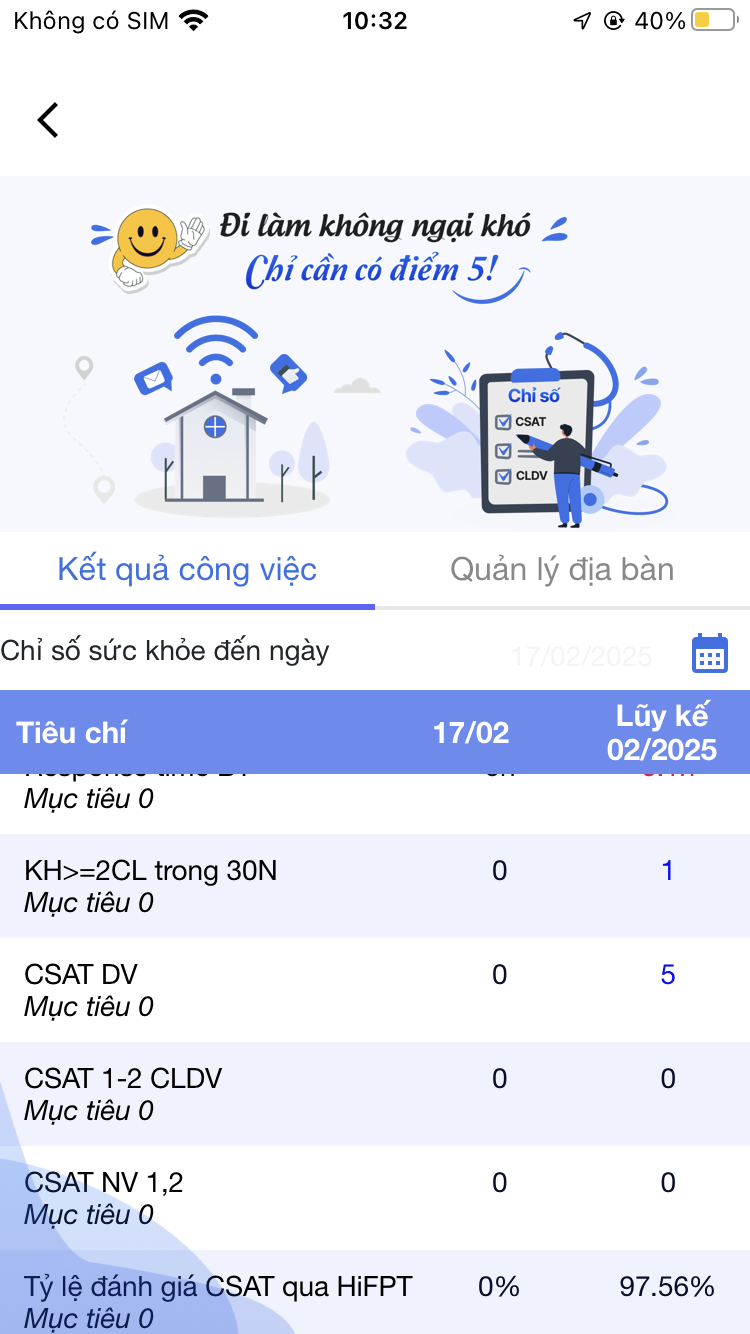This screenshot has width=750, height=1334.
Task: Switch to the Quản lý địa bàn tab
Action: 562,570
